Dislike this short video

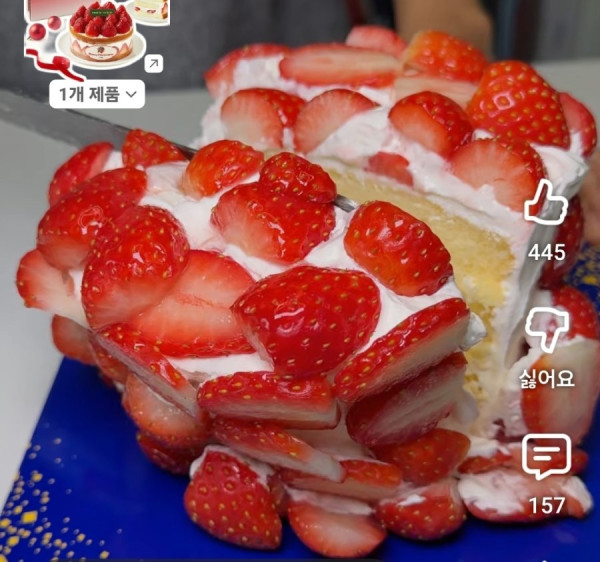546,331
